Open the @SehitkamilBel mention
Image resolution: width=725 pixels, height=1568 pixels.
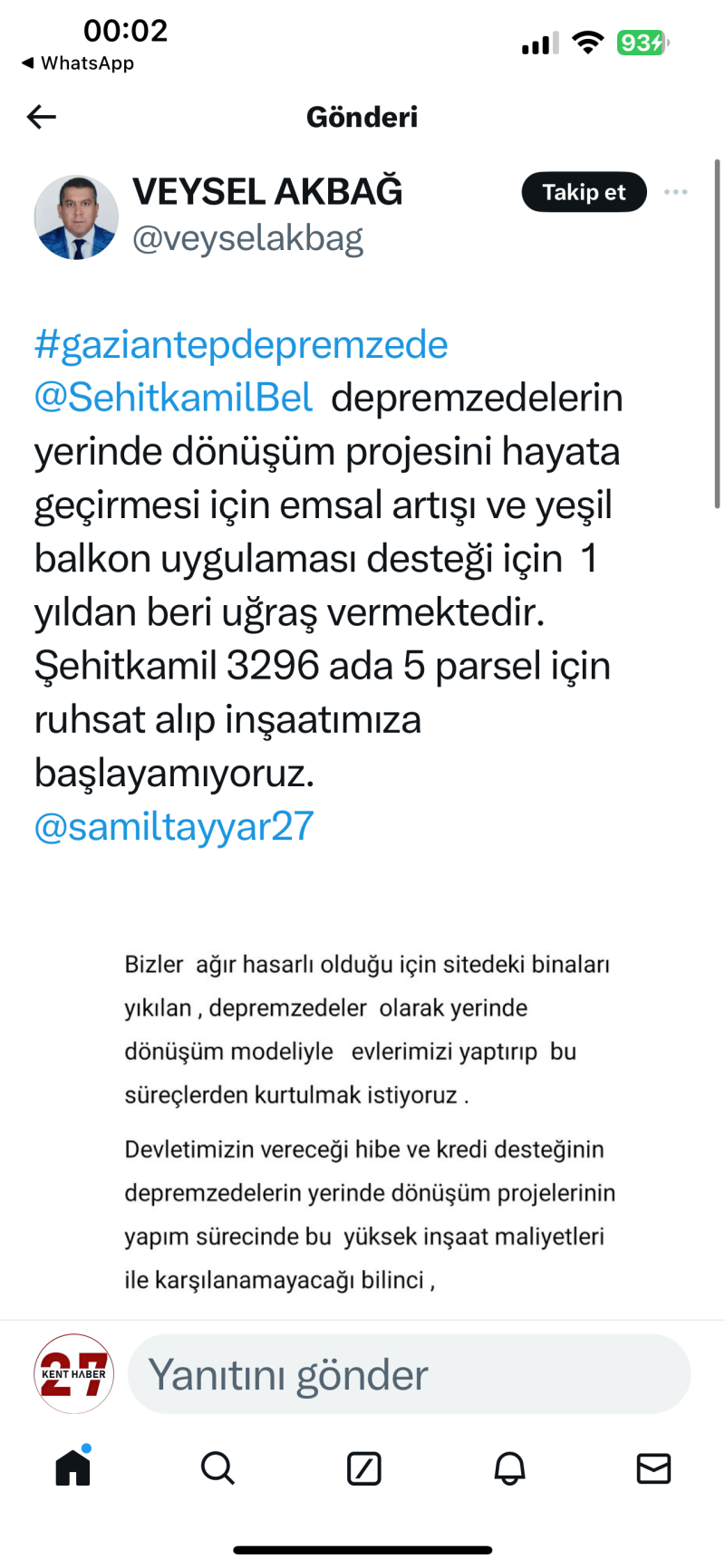173,398
